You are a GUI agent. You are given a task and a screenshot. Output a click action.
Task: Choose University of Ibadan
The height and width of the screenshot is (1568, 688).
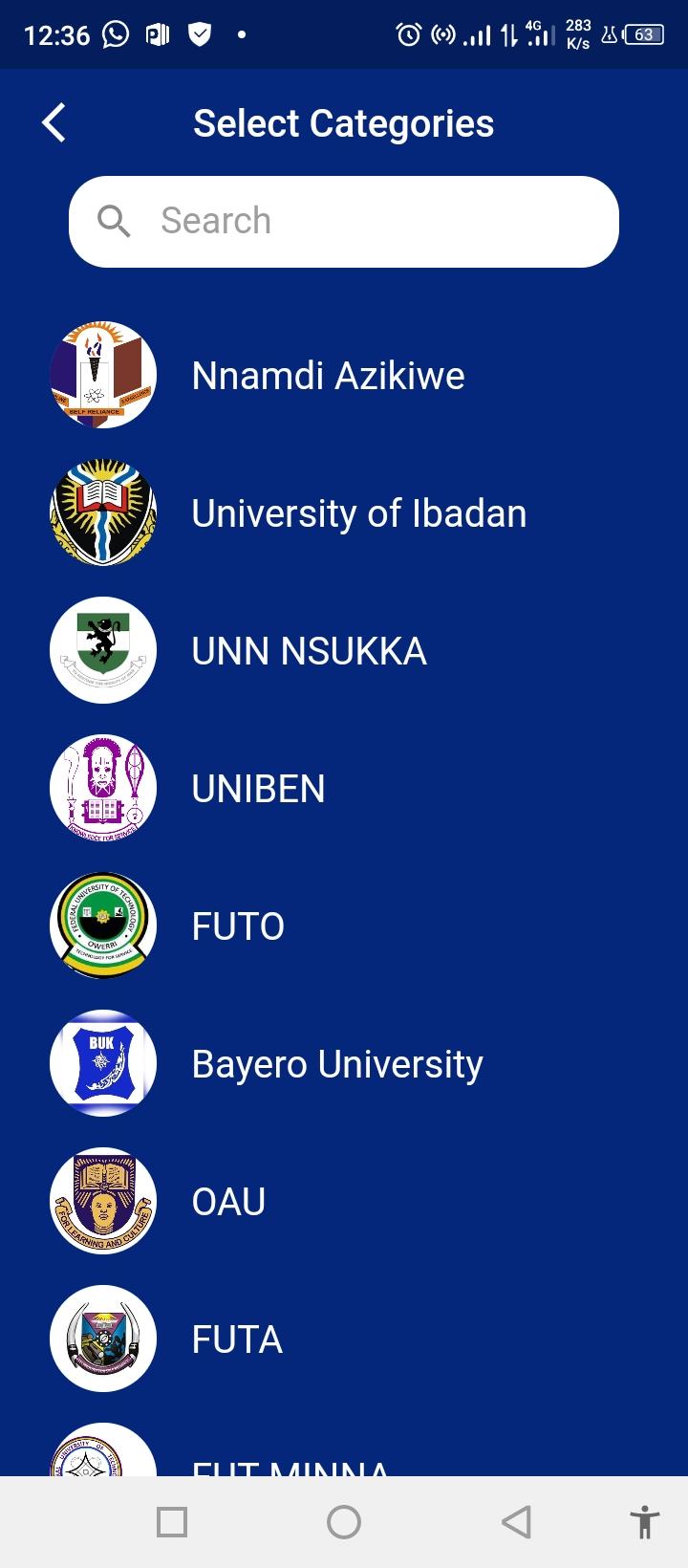click(x=344, y=512)
